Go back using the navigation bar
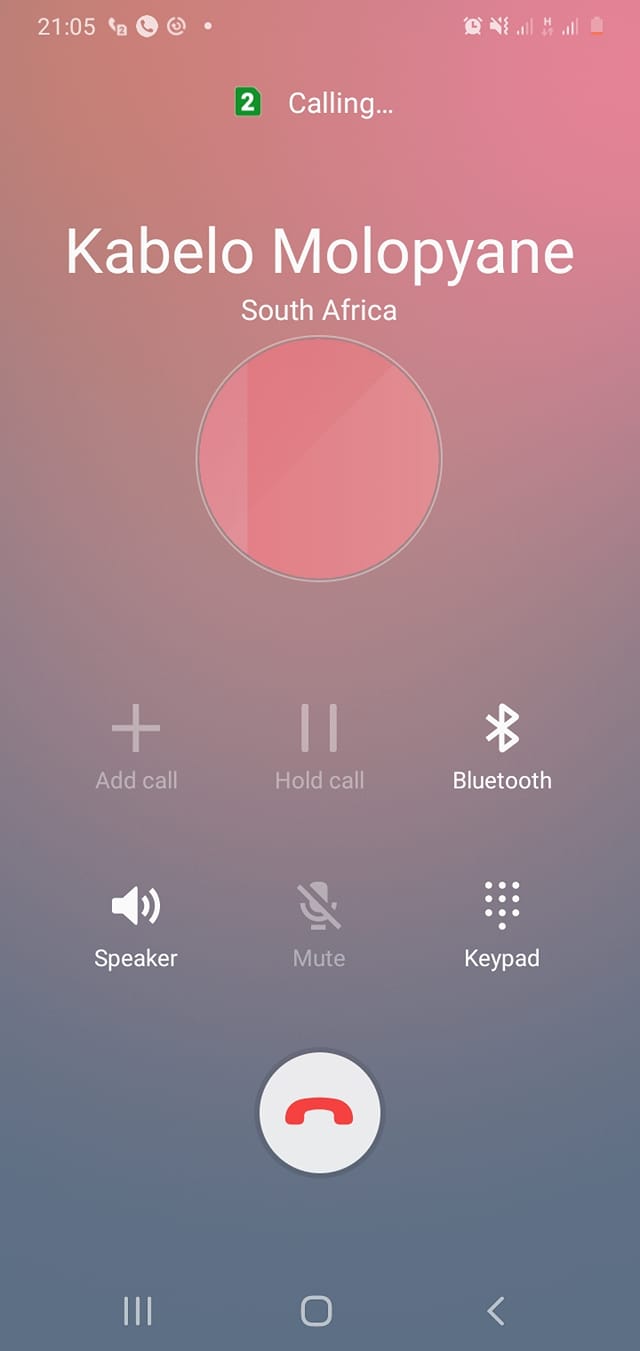 [x=496, y=1311]
